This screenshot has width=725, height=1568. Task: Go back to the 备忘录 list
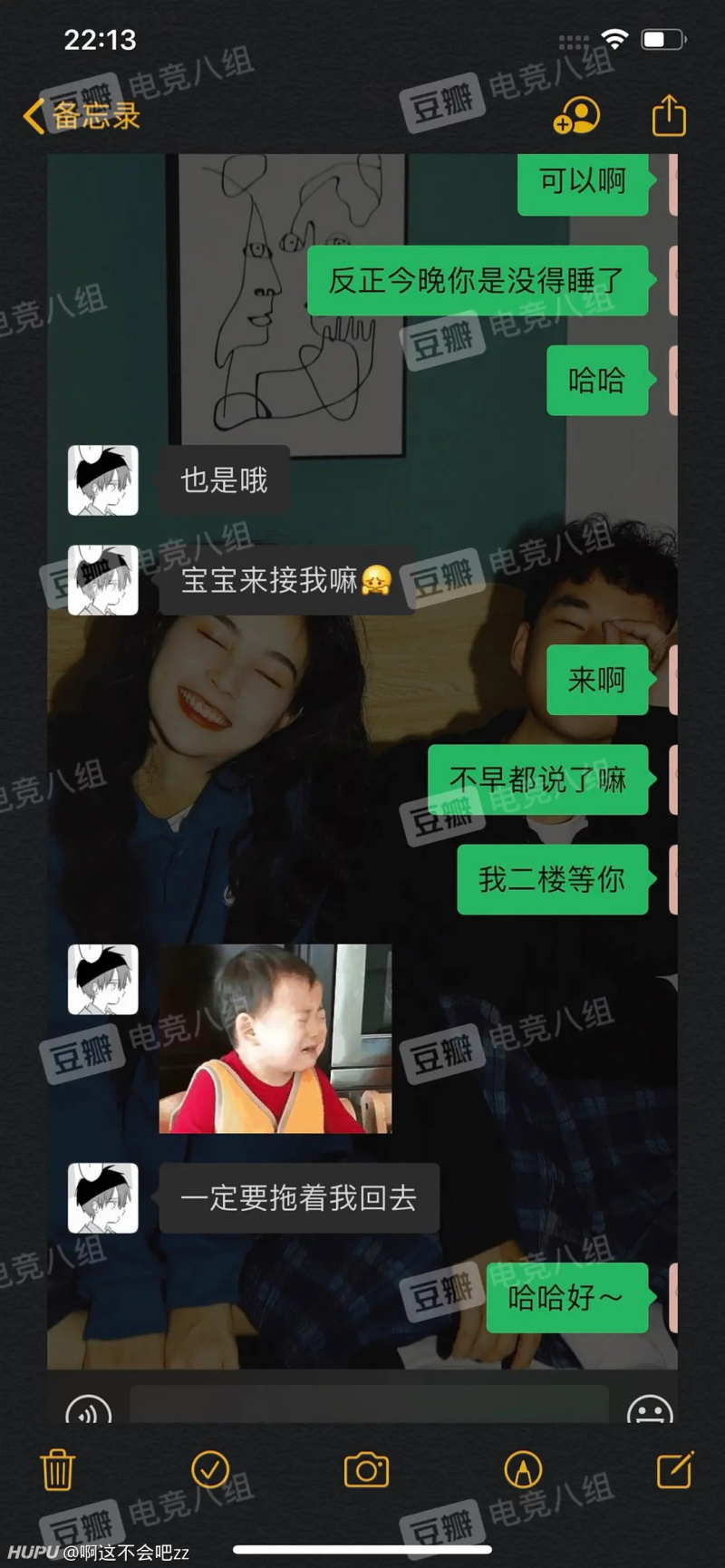click(x=82, y=116)
